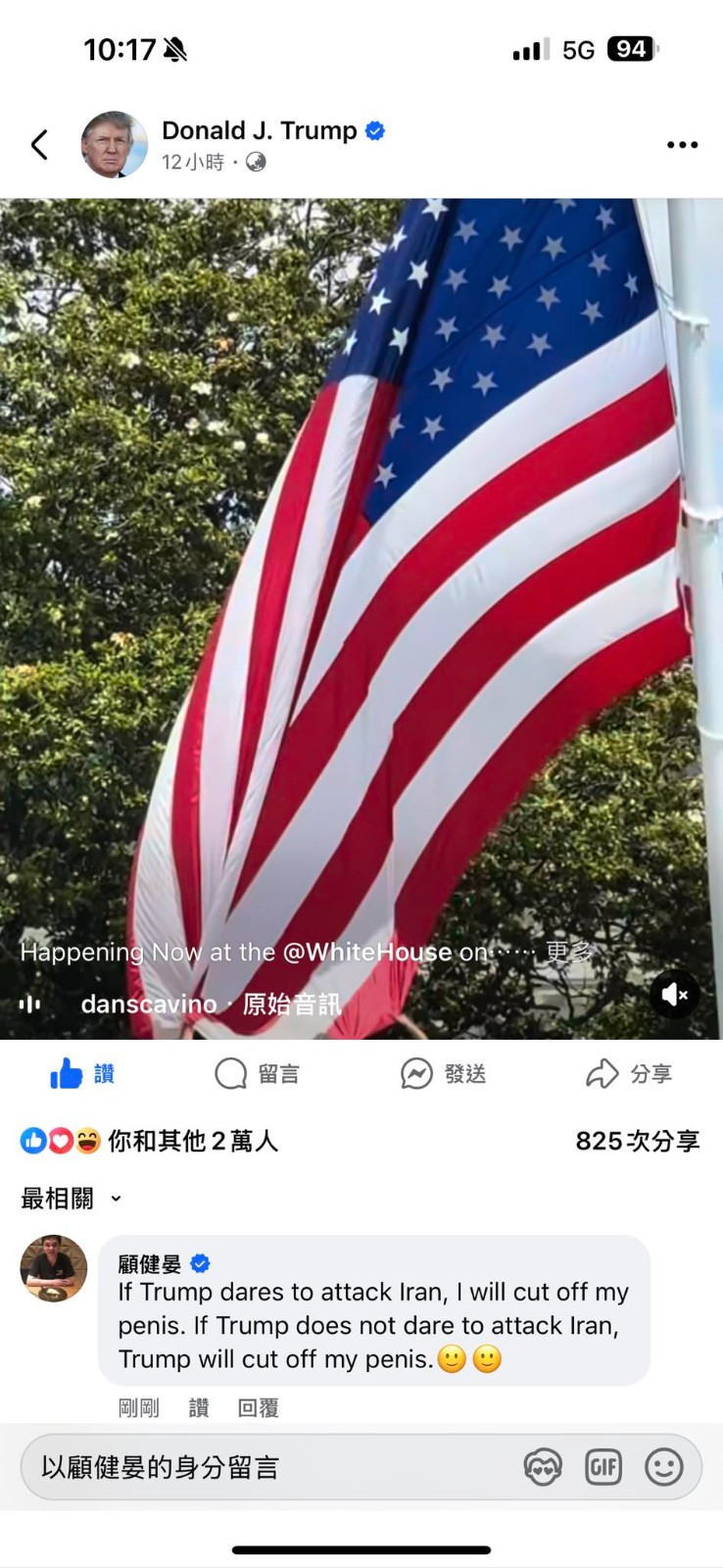The height and width of the screenshot is (1568, 723).
Task: Change comment sorting from 最相關
Action: [72, 1198]
